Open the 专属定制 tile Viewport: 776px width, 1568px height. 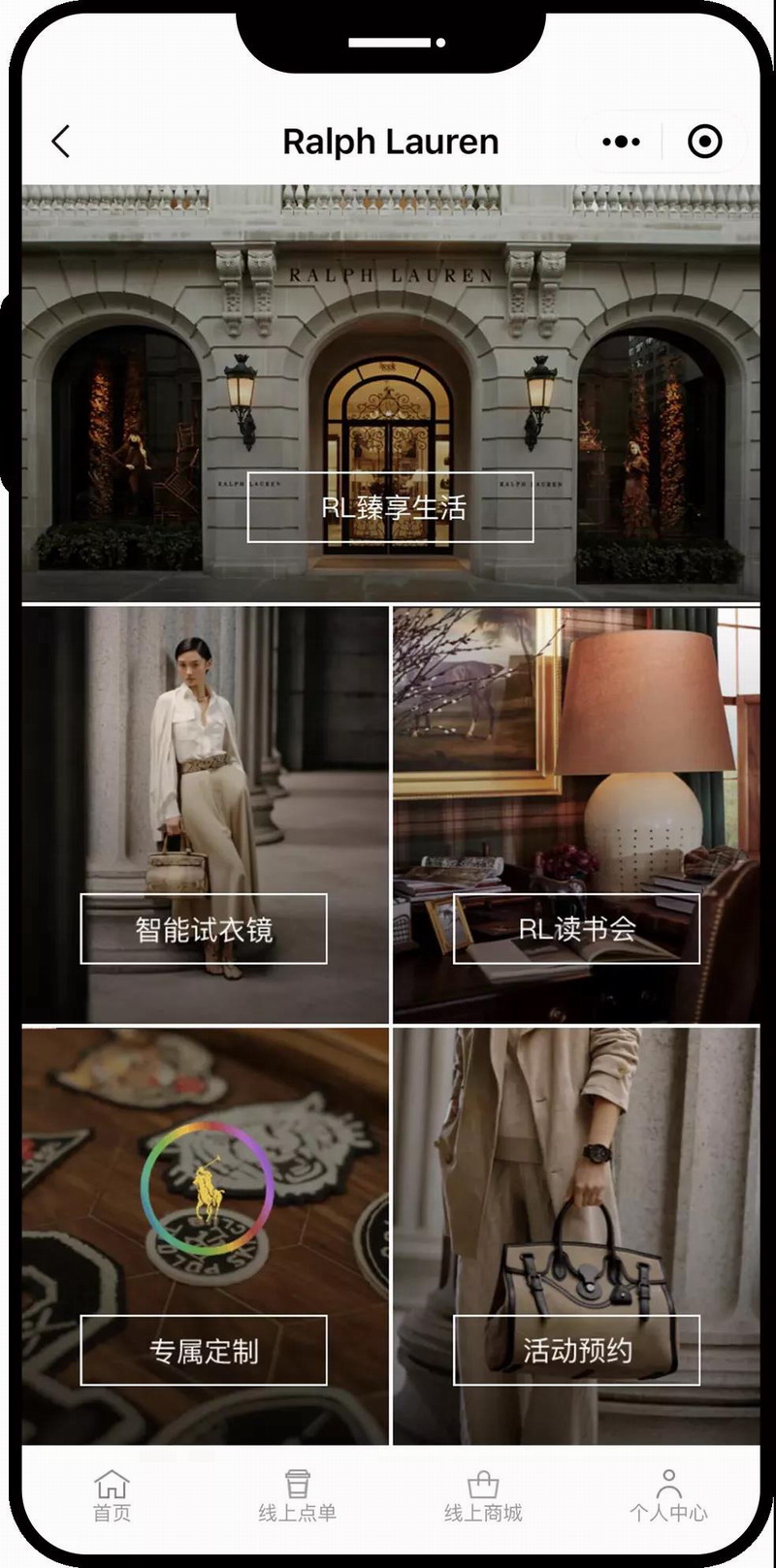(x=204, y=1350)
